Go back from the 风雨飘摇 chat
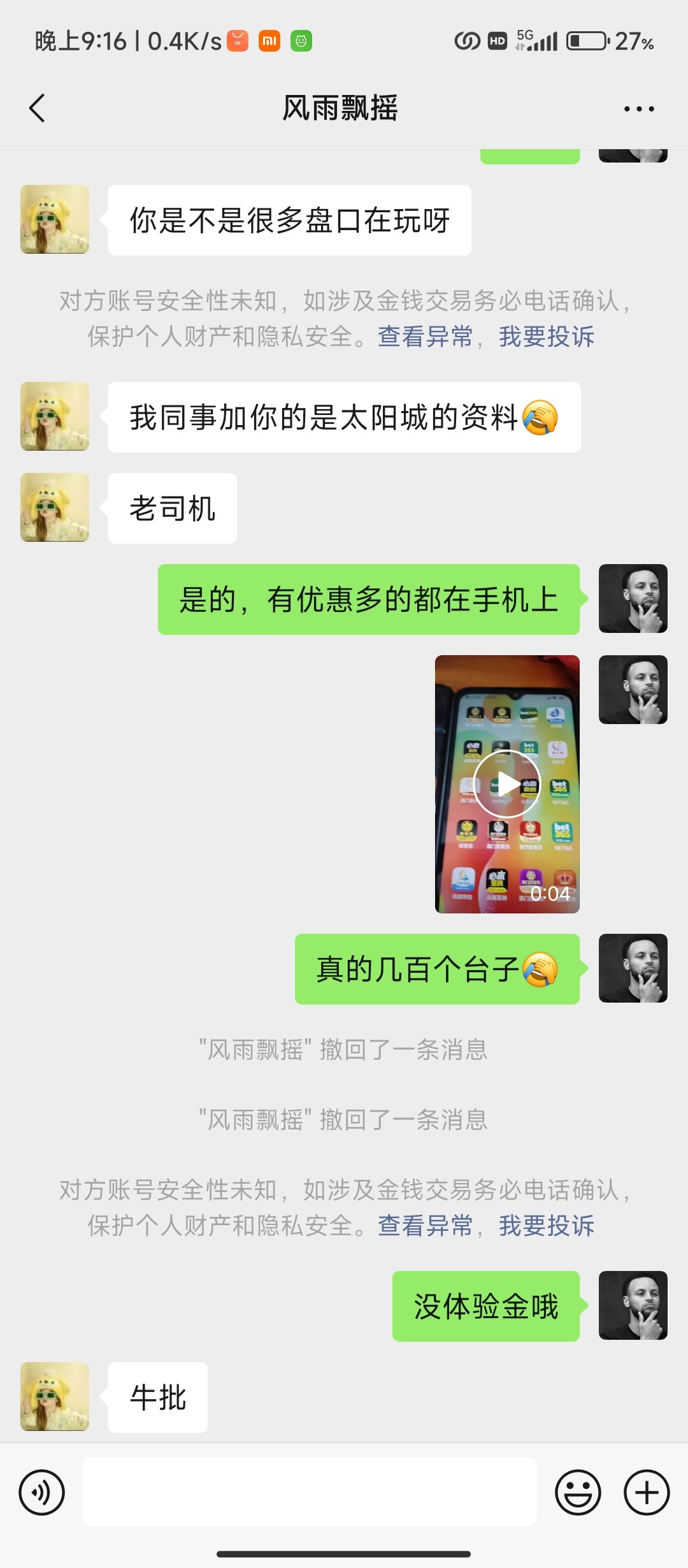The height and width of the screenshot is (1568, 688). [38, 108]
